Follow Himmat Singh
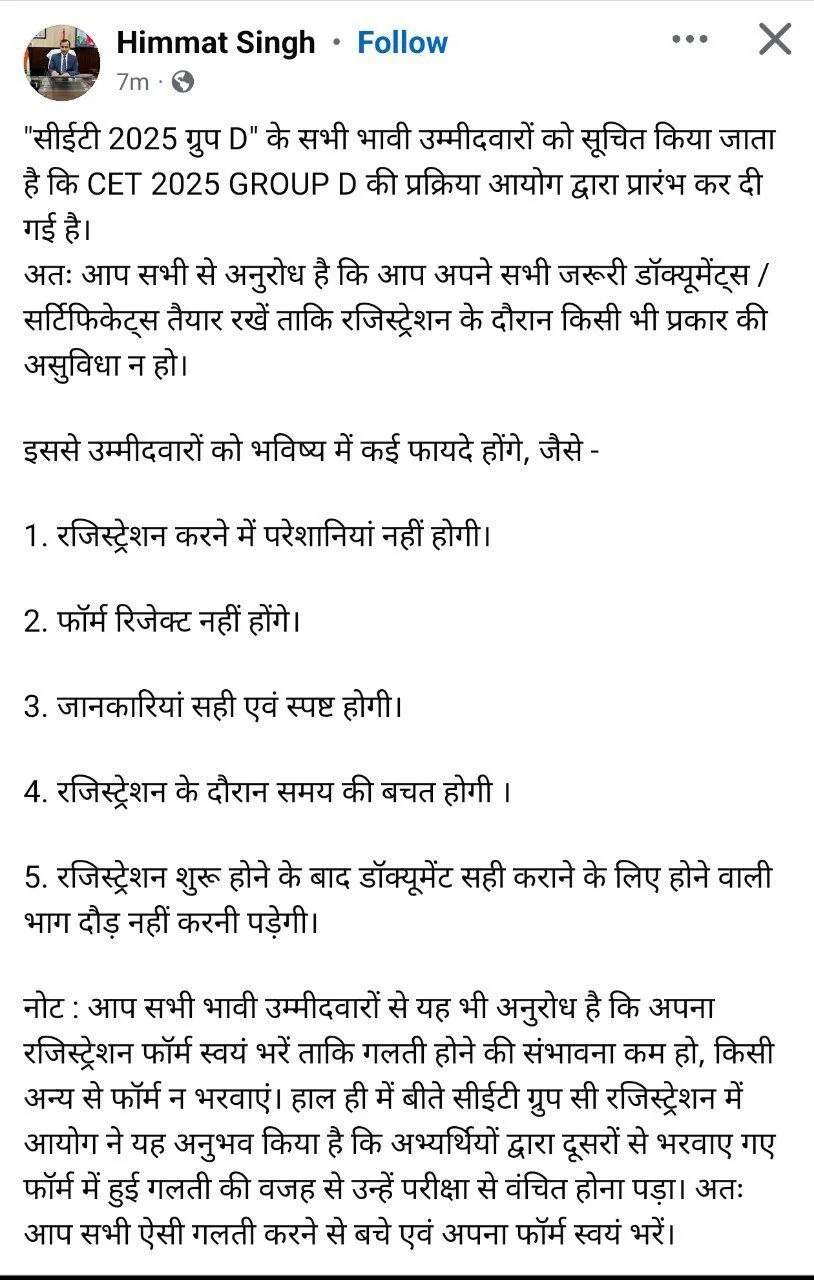 (x=402, y=43)
